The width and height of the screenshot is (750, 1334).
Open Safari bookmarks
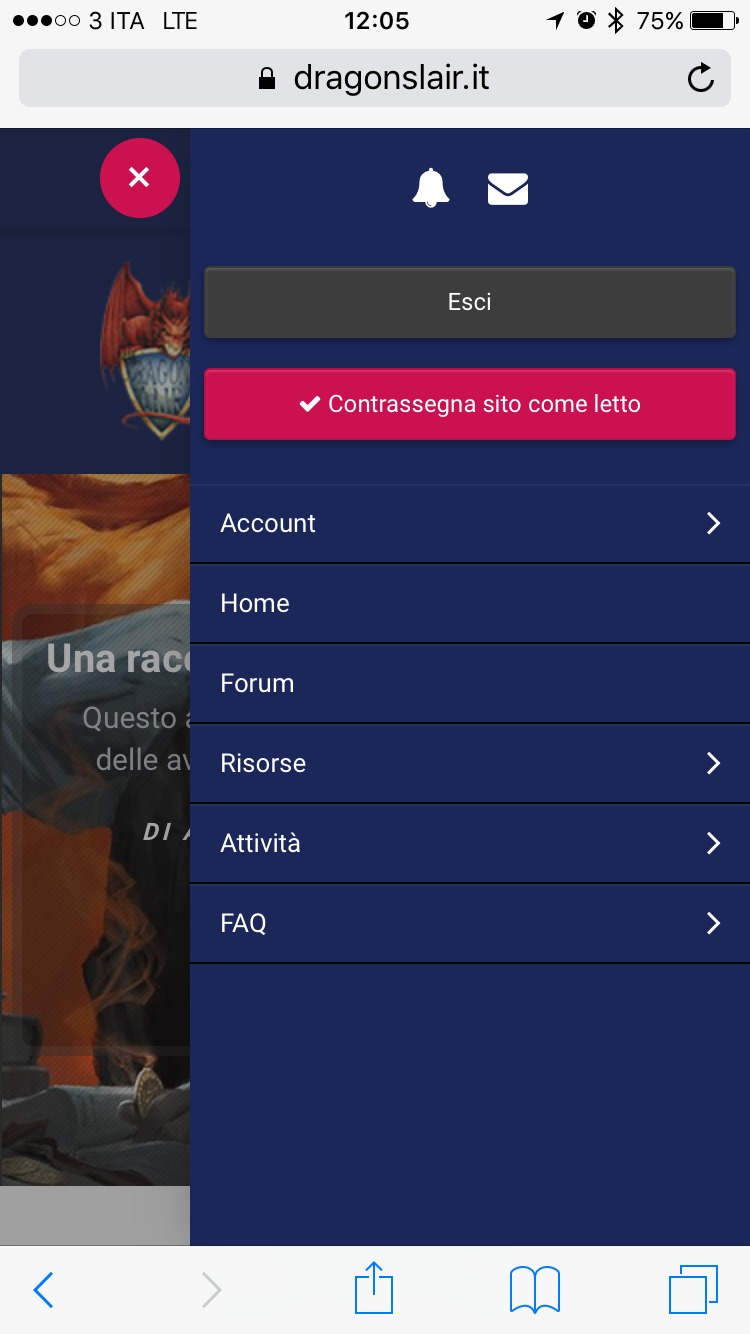[x=534, y=1289]
